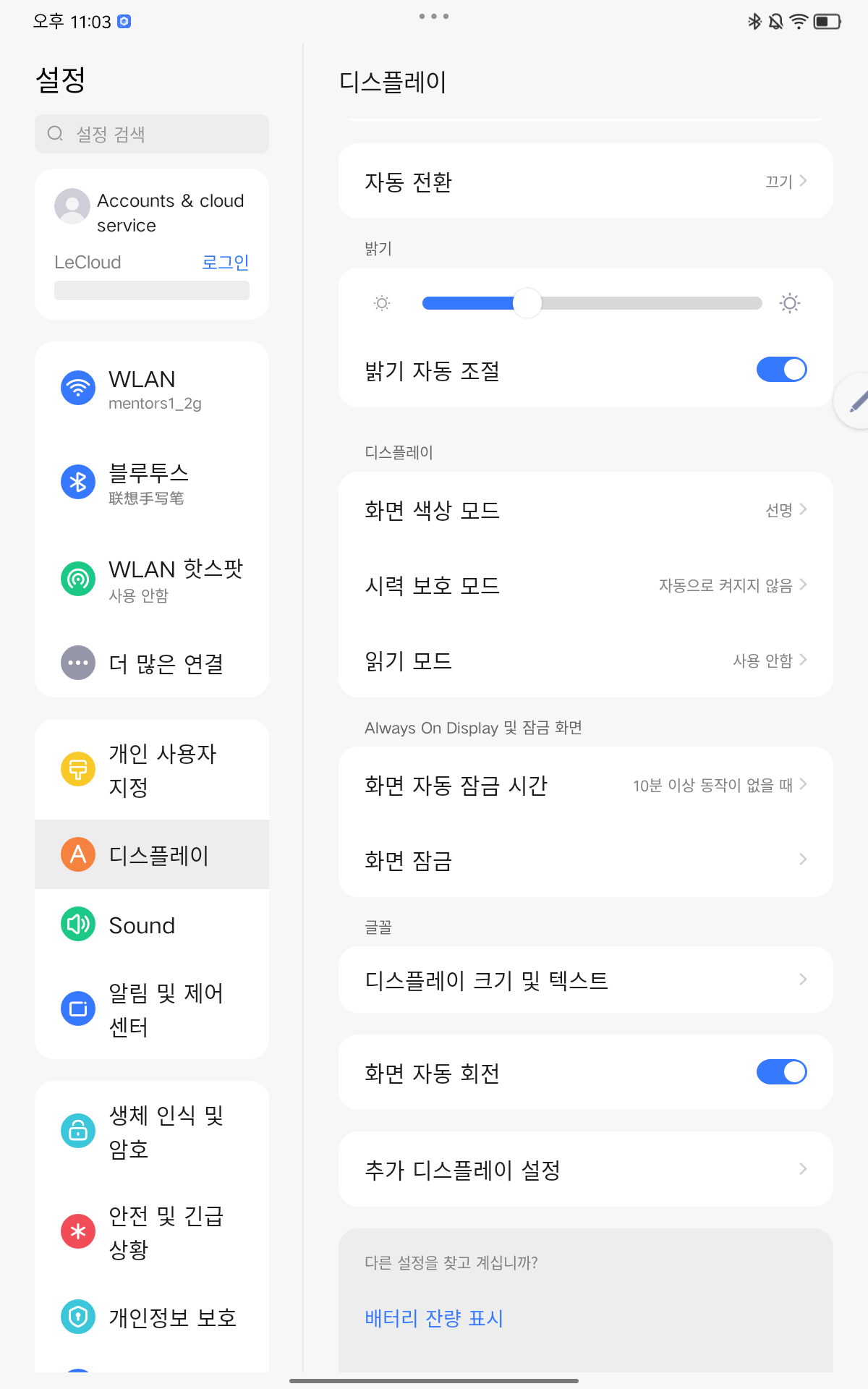
Task: Turn off 화면 자동 회전
Action: [782, 1072]
